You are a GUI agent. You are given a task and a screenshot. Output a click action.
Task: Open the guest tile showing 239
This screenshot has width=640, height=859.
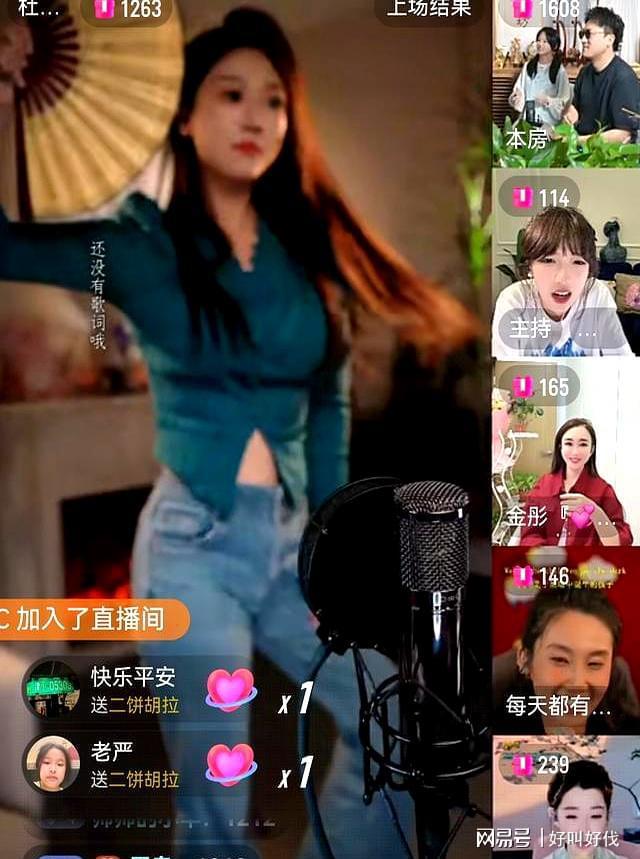(x=566, y=800)
